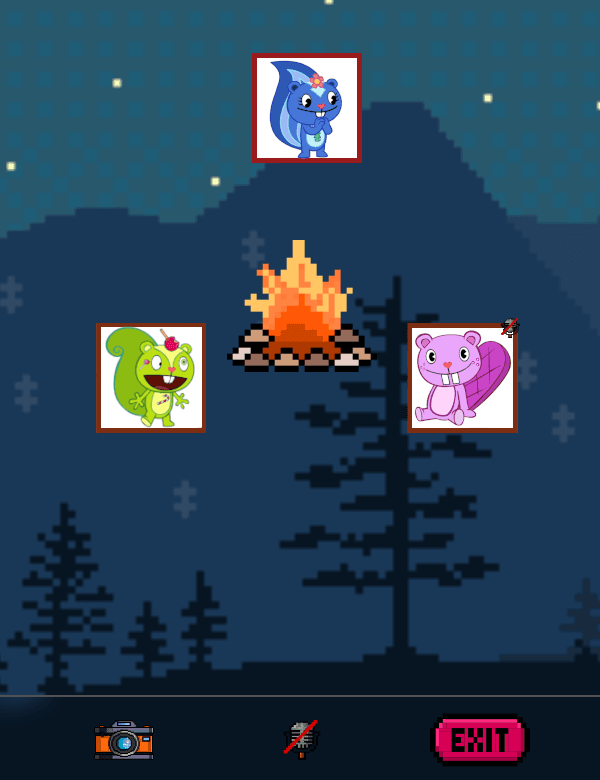
Task: Leave the campfire with EXIT button
Action: tap(480, 740)
